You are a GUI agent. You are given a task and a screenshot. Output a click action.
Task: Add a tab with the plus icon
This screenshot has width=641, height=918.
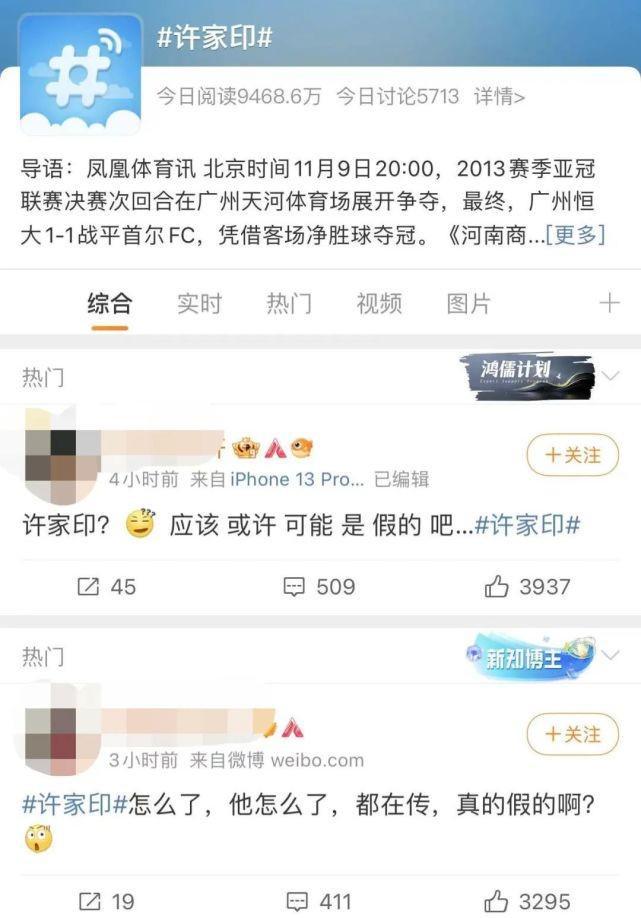click(609, 303)
